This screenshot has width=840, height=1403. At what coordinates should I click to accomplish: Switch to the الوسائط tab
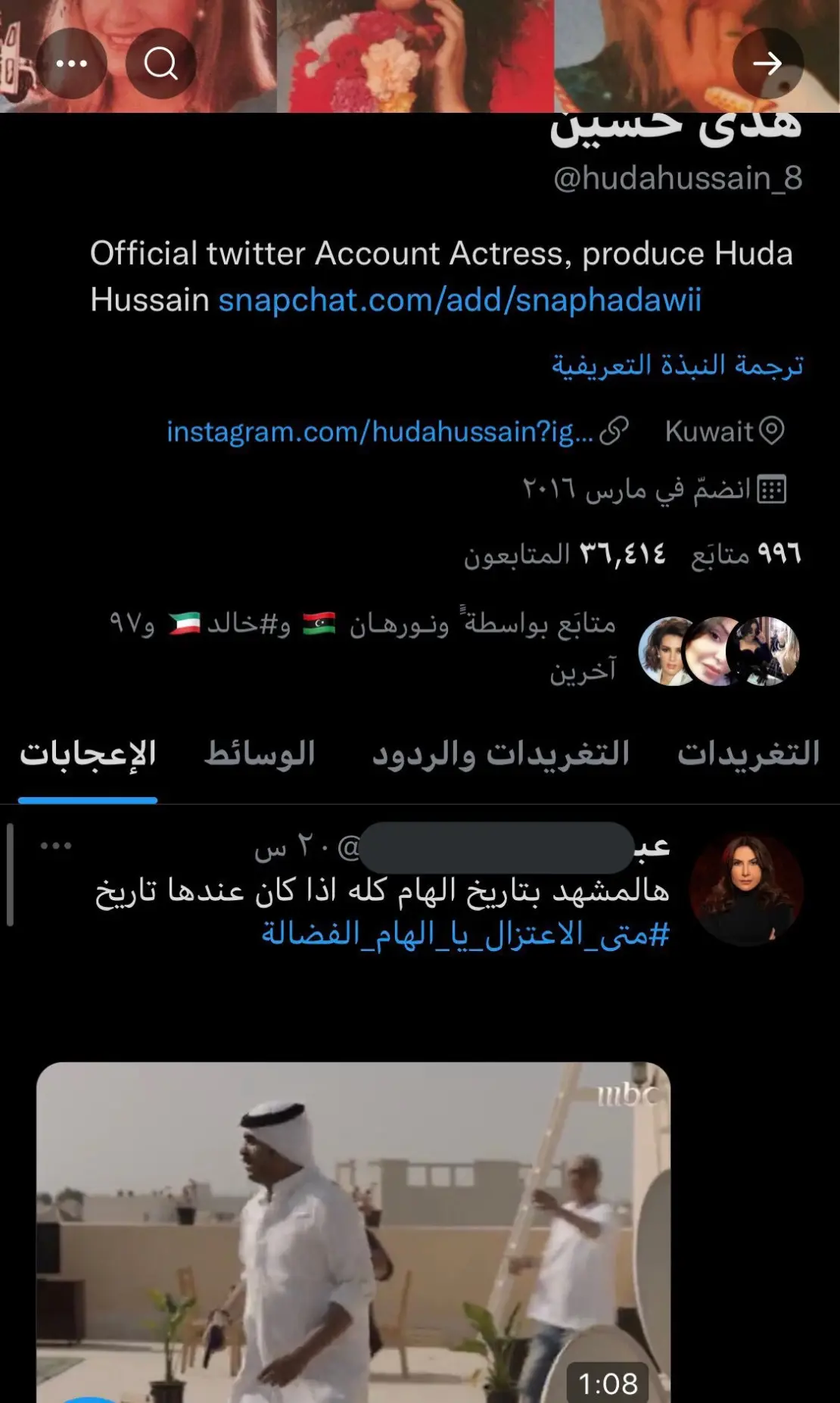tap(260, 754)
